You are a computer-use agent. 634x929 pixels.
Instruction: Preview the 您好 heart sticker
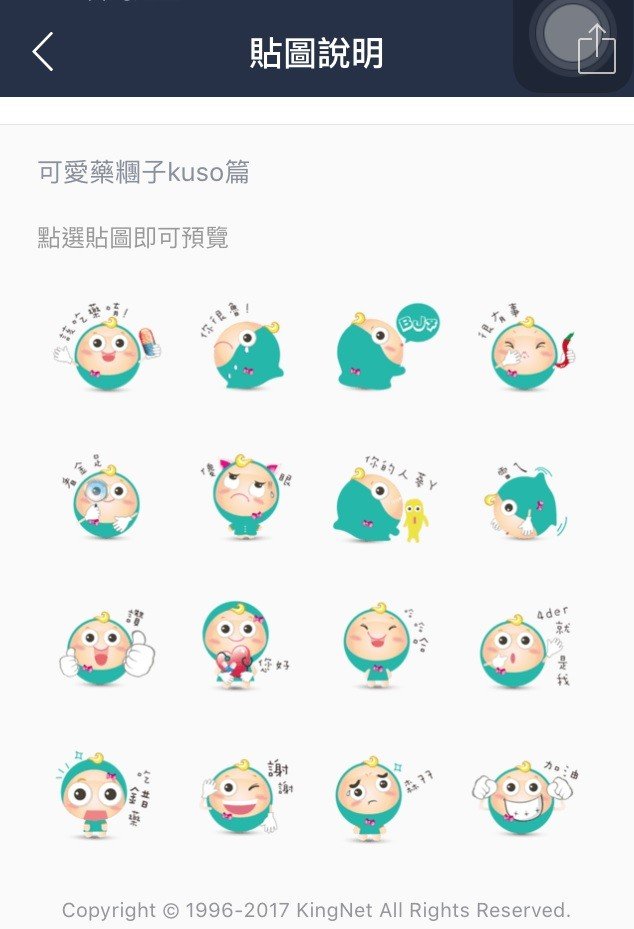tap(238, 646)
